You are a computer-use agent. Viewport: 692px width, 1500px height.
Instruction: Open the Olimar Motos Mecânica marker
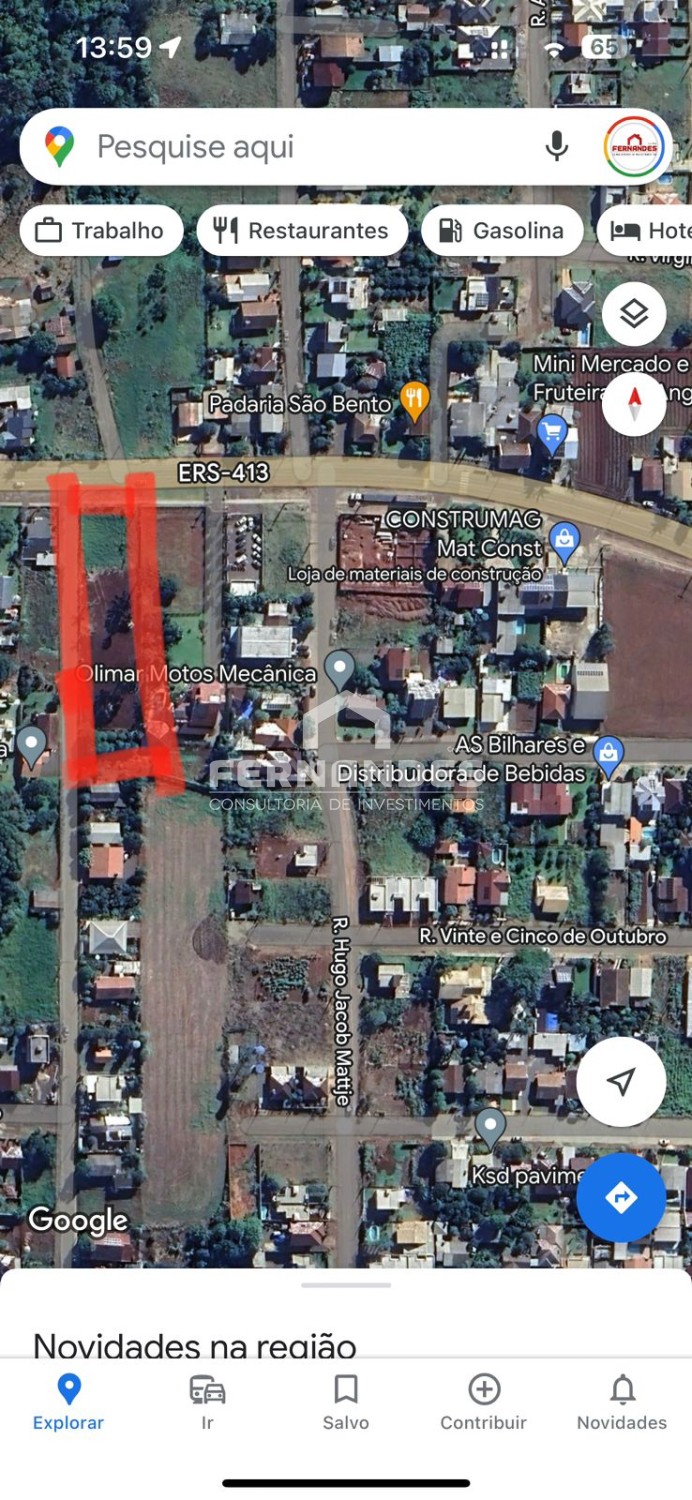pos(340,668)
